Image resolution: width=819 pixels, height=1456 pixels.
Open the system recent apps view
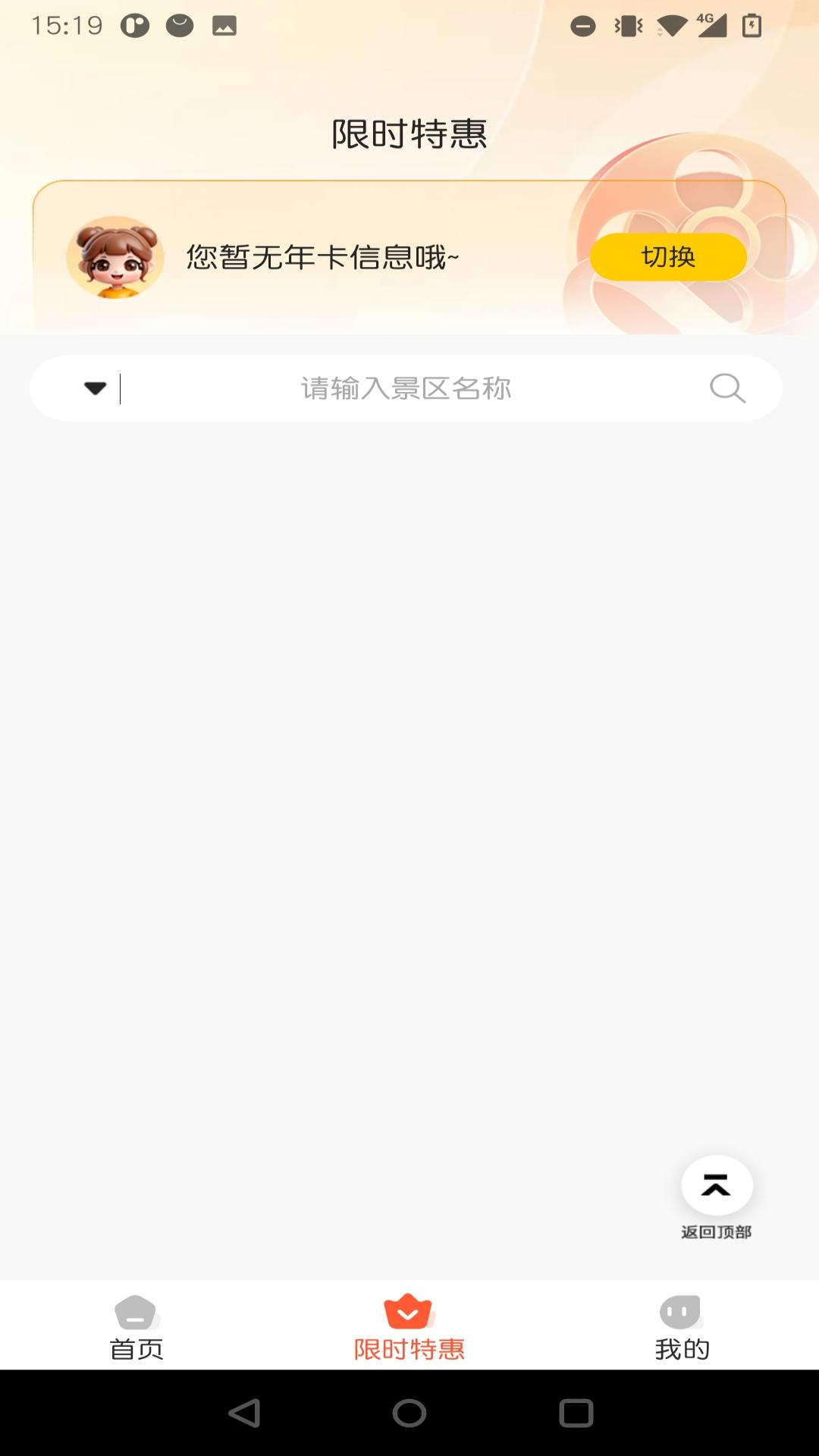tap(576, 1414)
